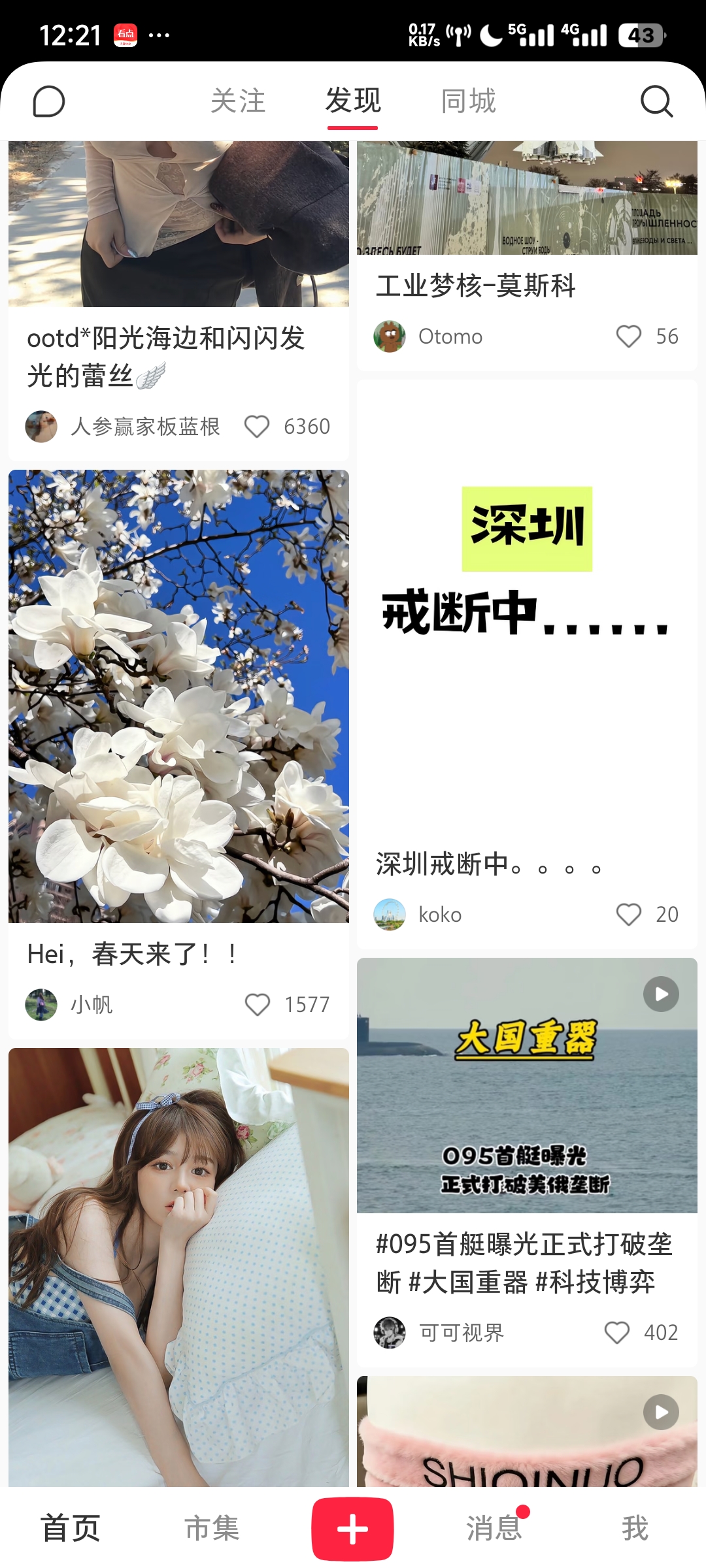Like the ootd*阳光海边 post
The width and height of the screenshot is (706, 1568).
pyautogui.click(x=257, y=427)
